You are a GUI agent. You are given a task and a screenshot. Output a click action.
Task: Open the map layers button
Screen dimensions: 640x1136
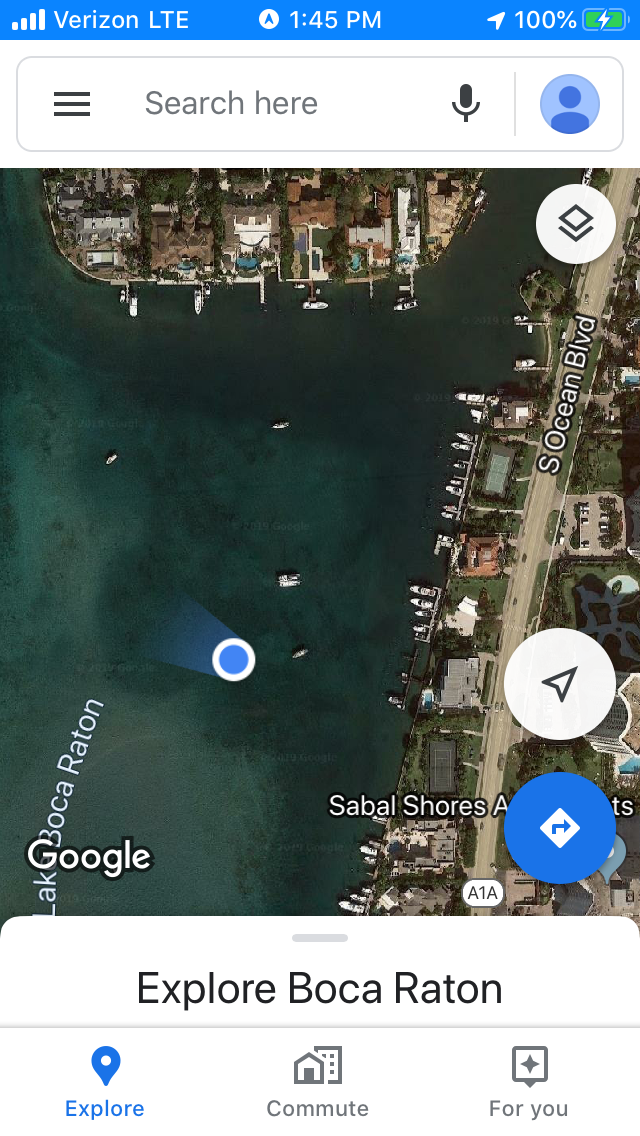pyautogui.click(x=575, y=224)
